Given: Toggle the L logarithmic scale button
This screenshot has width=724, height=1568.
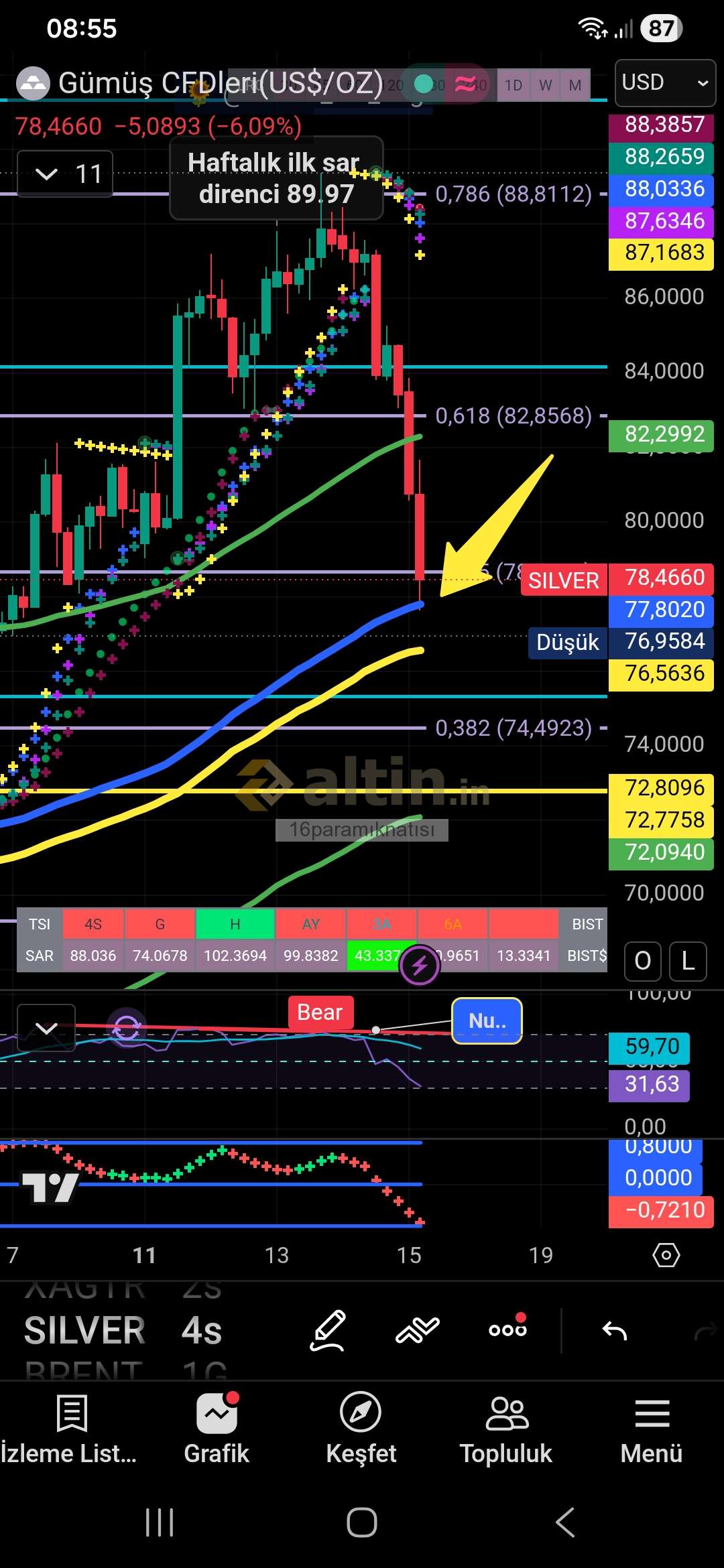Looking at the screenshot, I should point(688,961).
